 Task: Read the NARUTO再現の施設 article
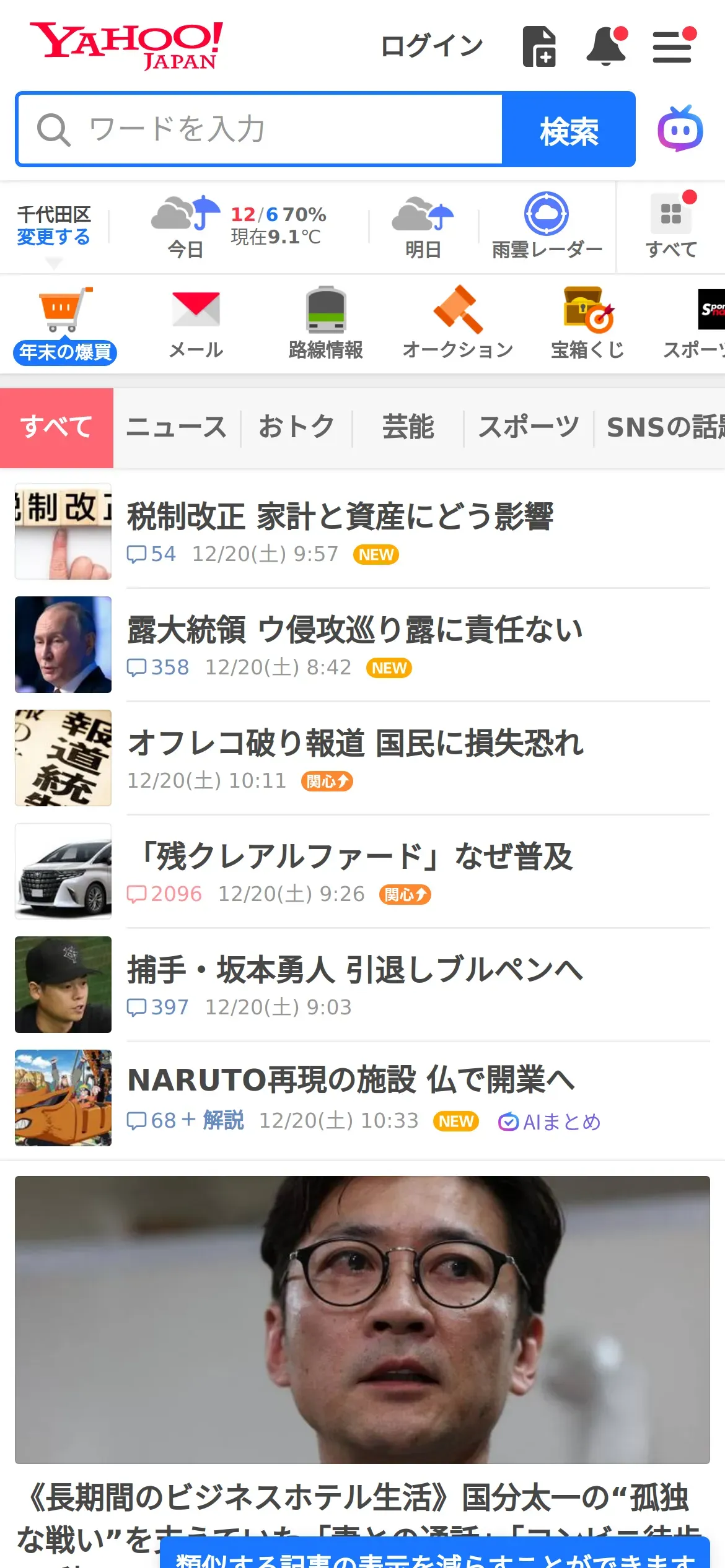point(351,1080)
